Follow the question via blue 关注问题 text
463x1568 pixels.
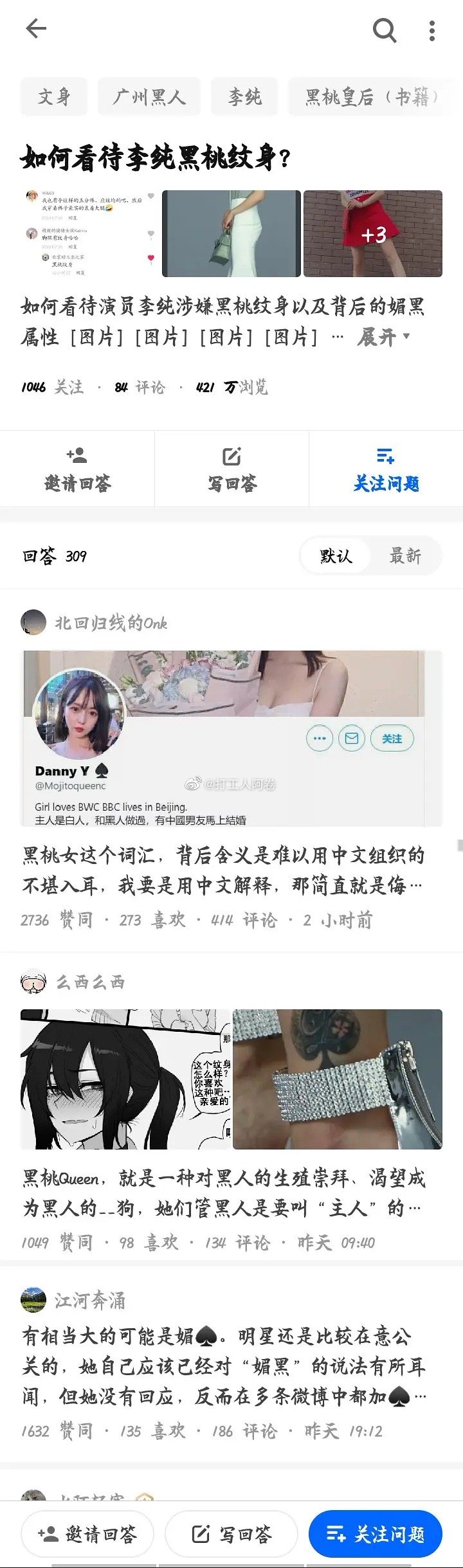pos(386,469)
